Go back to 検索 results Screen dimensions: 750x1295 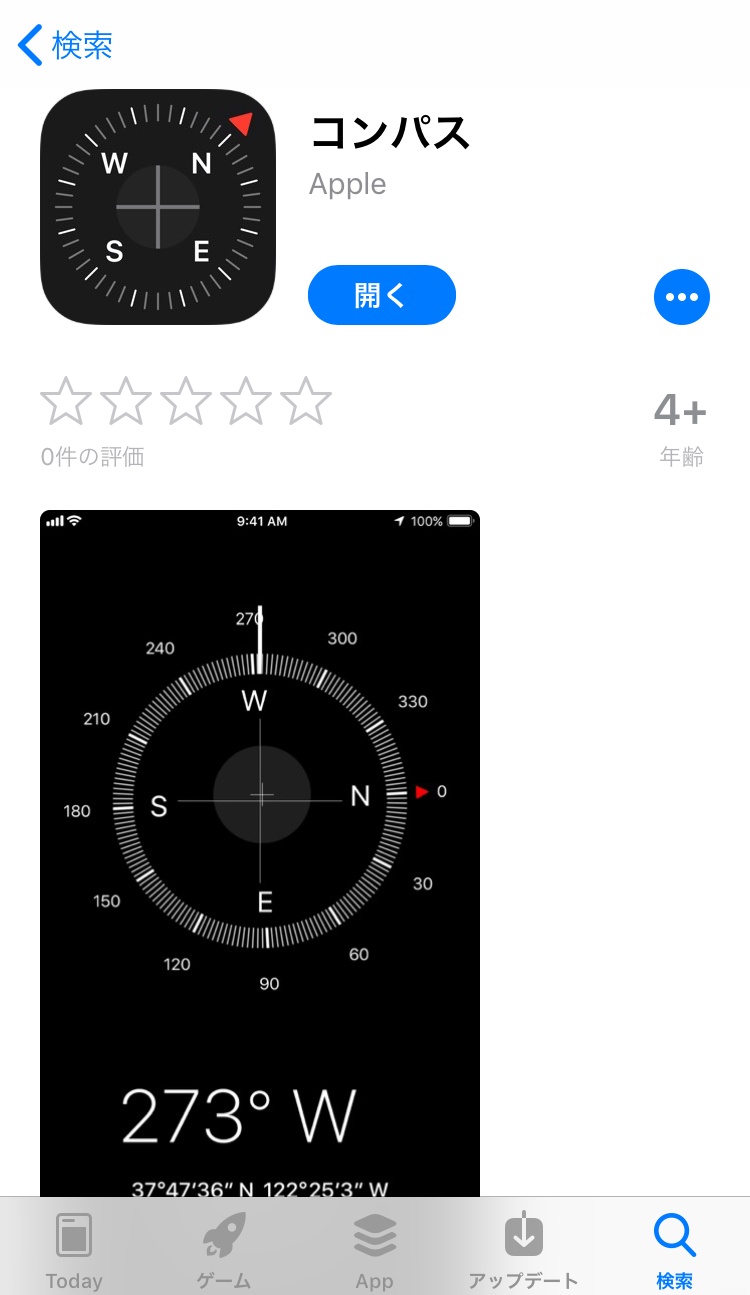pyautogui.click(x=66, y=45)
